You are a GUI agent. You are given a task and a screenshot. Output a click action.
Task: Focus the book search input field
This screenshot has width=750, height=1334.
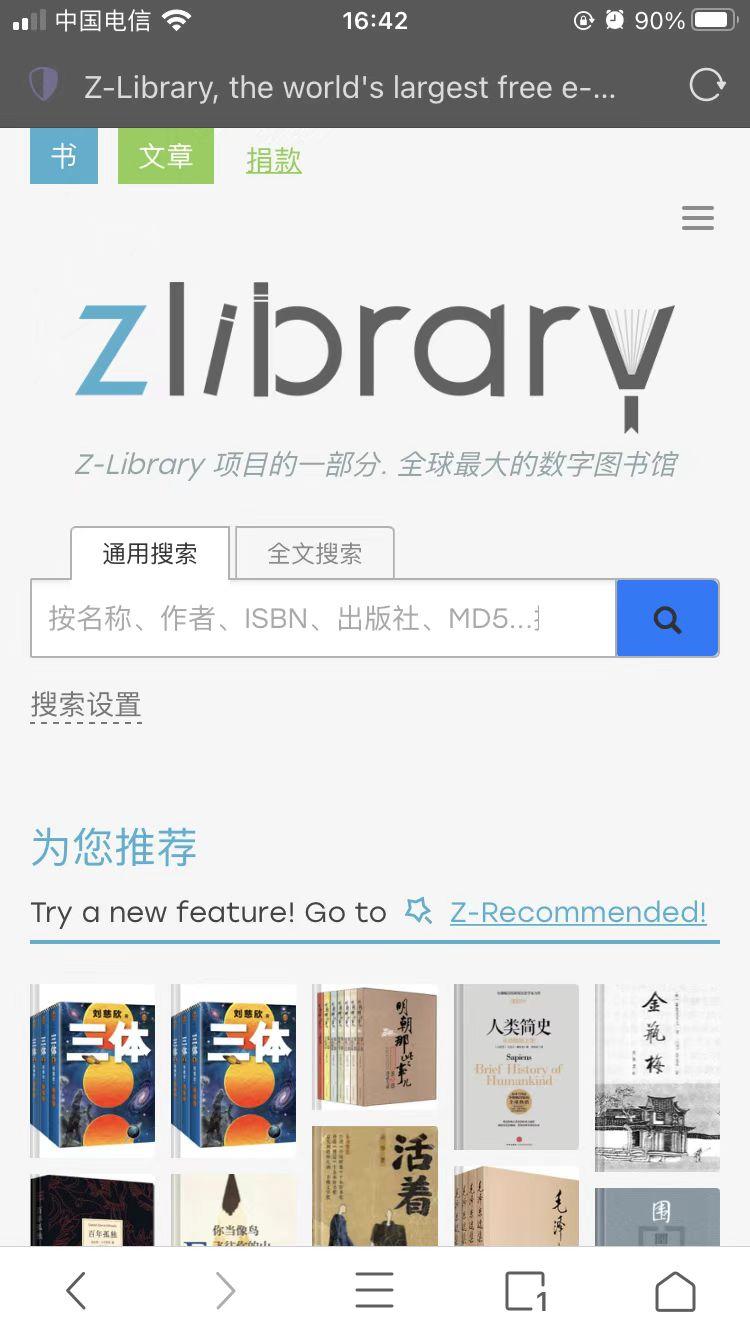click(x=323, y=618)
